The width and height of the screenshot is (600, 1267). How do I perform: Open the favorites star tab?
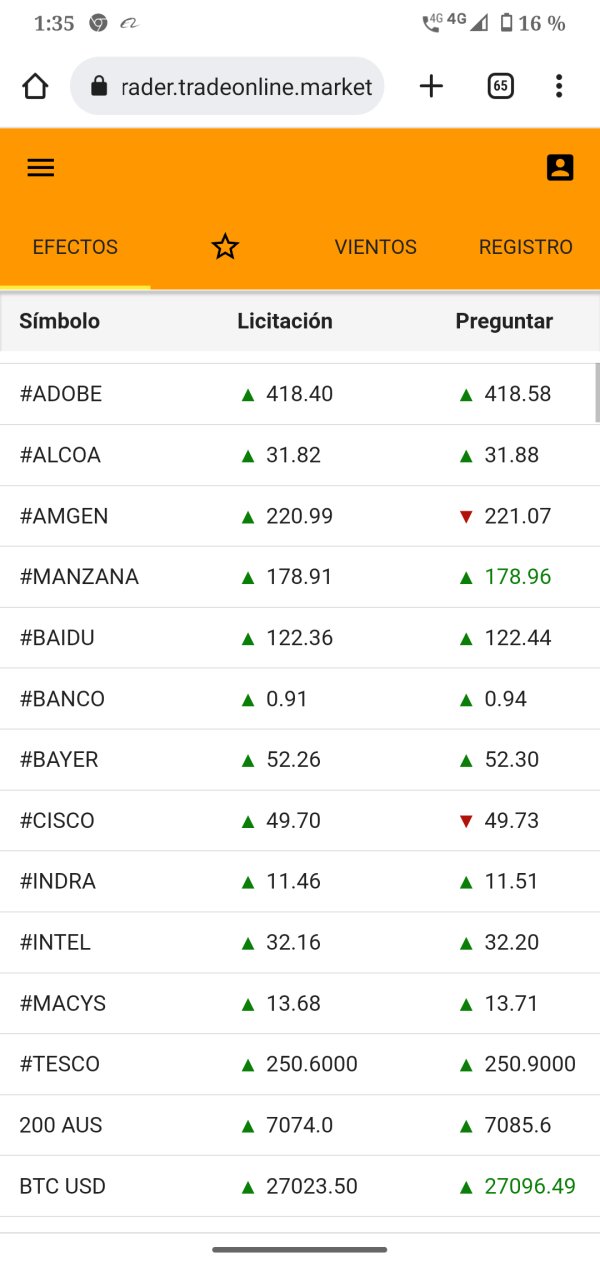click(226, 247)
